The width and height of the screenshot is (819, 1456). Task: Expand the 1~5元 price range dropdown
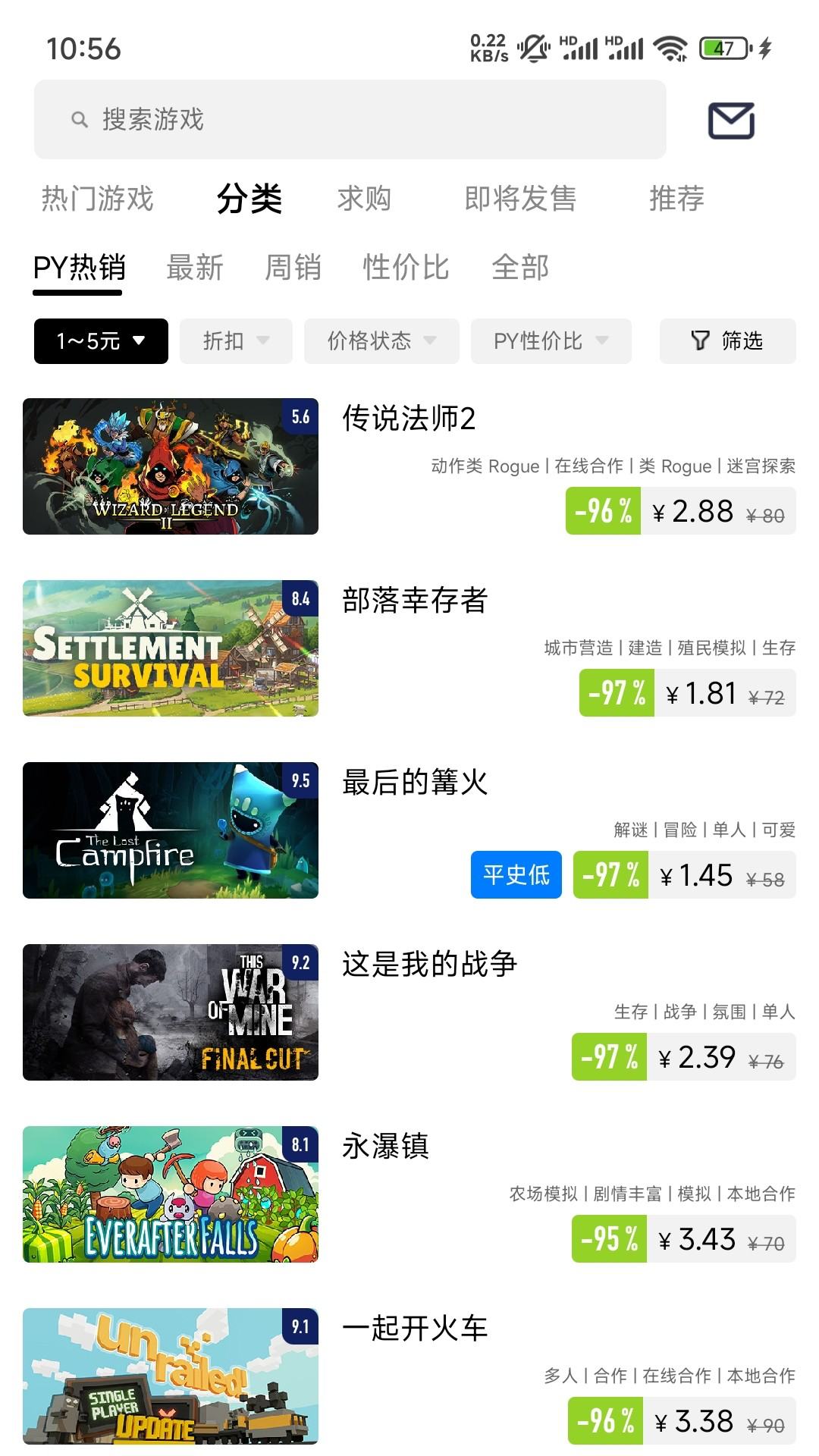(101, 341)
